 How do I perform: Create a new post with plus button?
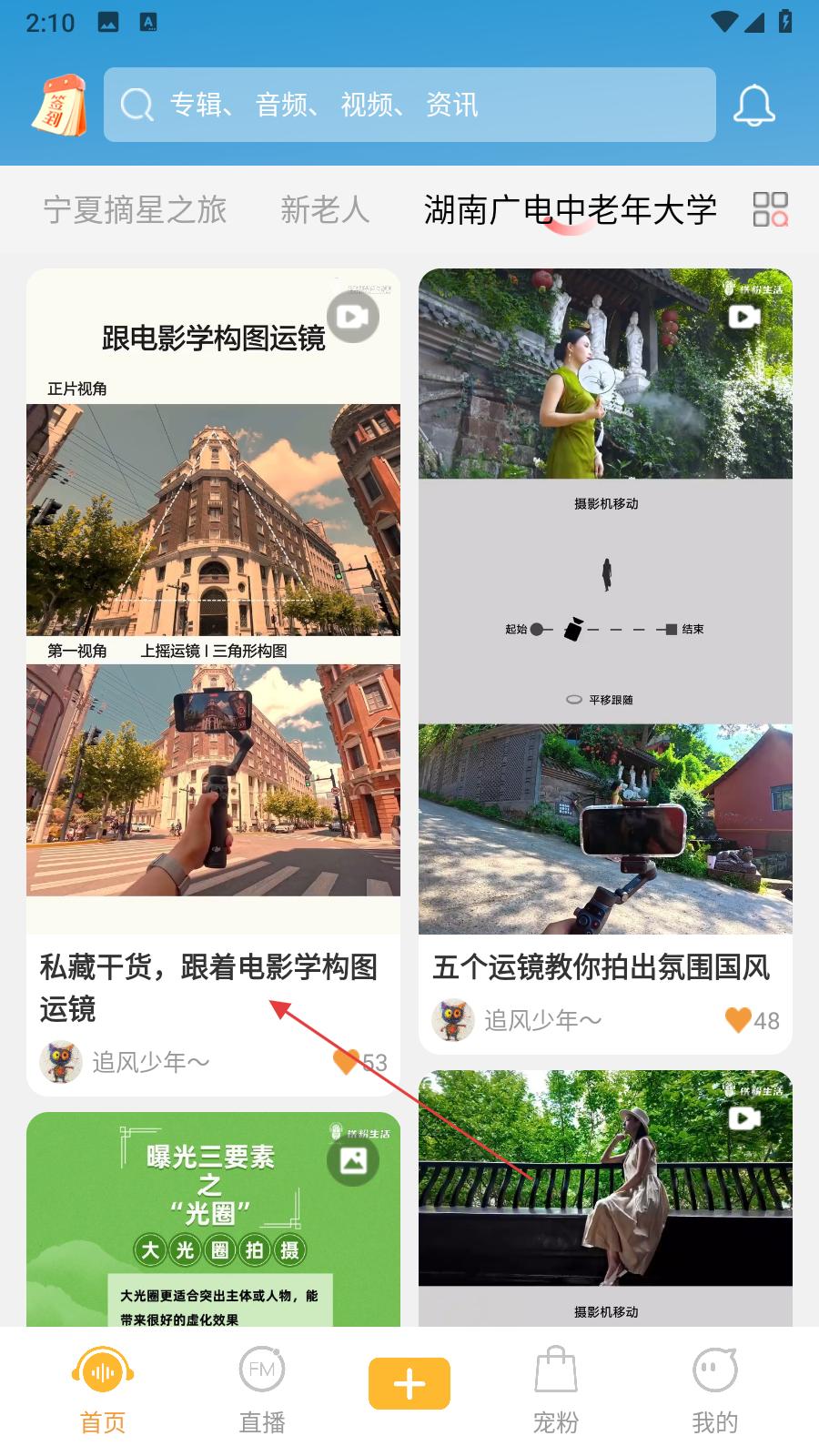point(409,1383)
